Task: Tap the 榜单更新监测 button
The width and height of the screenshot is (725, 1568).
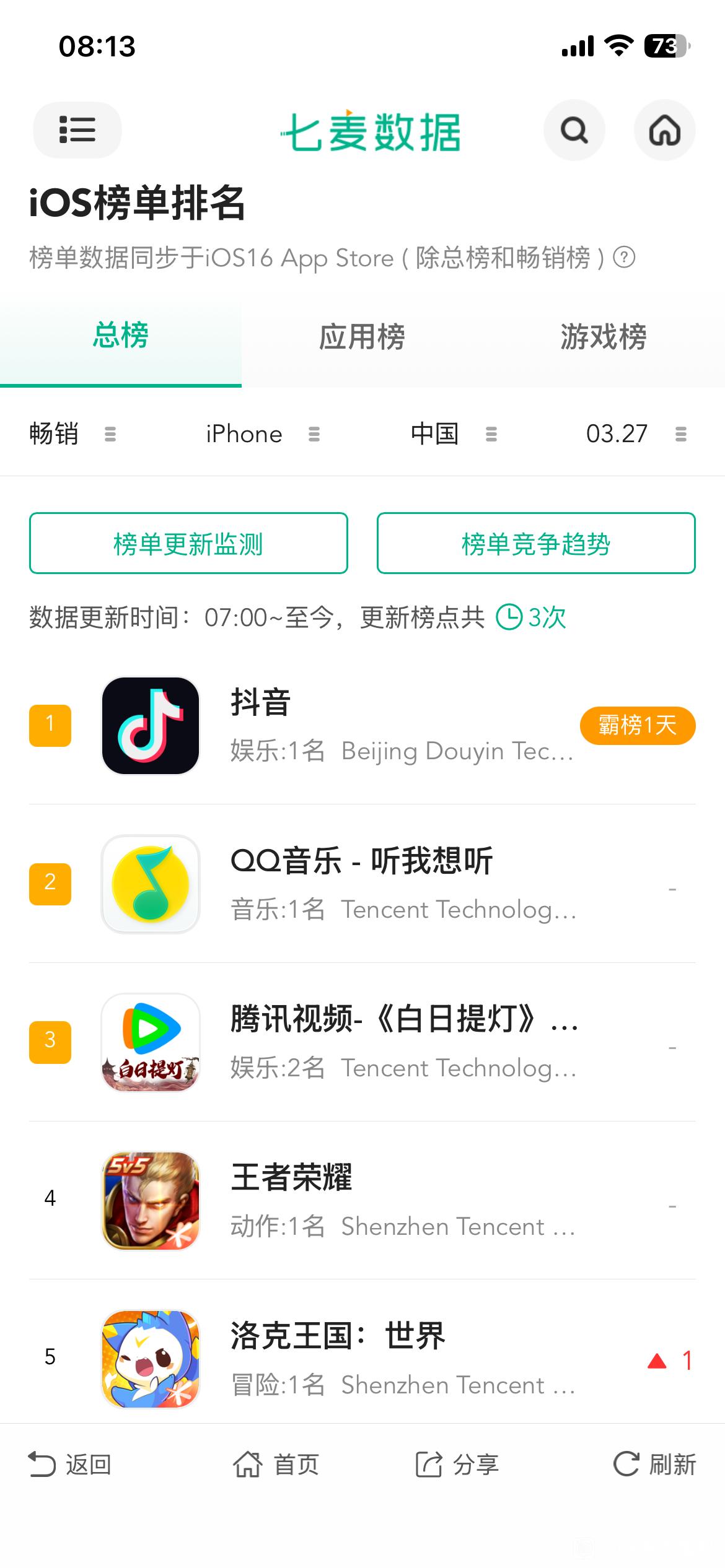Action: click(188, 544)
